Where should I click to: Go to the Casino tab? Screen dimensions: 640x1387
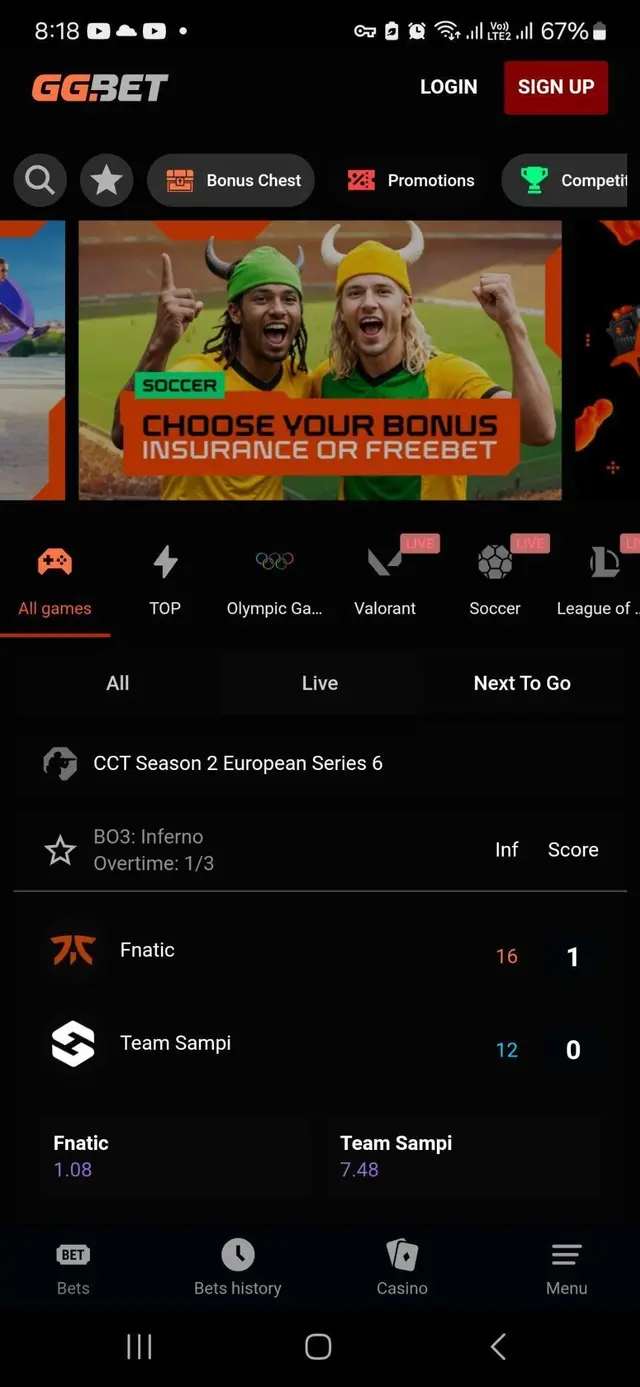pyautogui.click(x=402, y=1268)
